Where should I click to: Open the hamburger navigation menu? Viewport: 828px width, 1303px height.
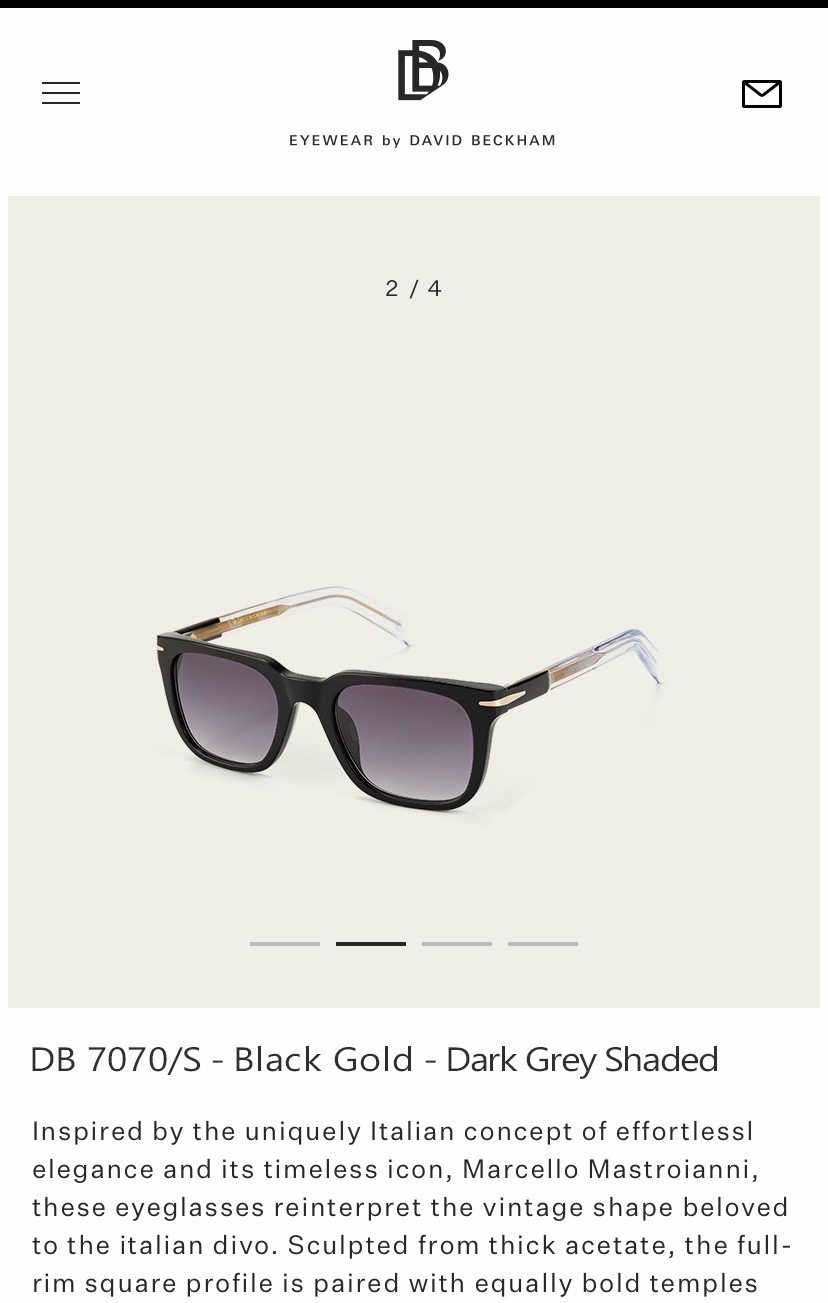point(61,93)
